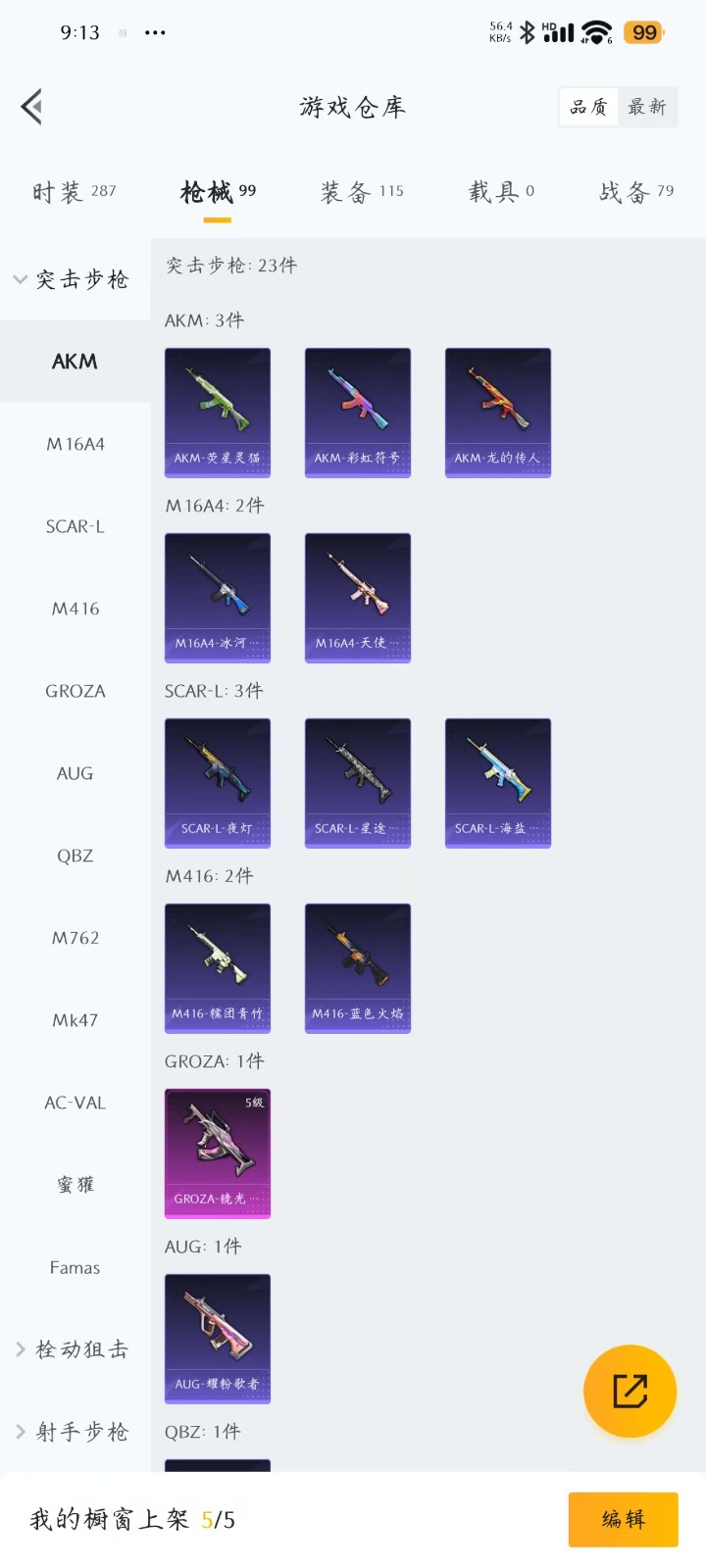Tap the 编辑 button for the showcase
Screen dimensions: 706x1568
(x=623, y=1519)
